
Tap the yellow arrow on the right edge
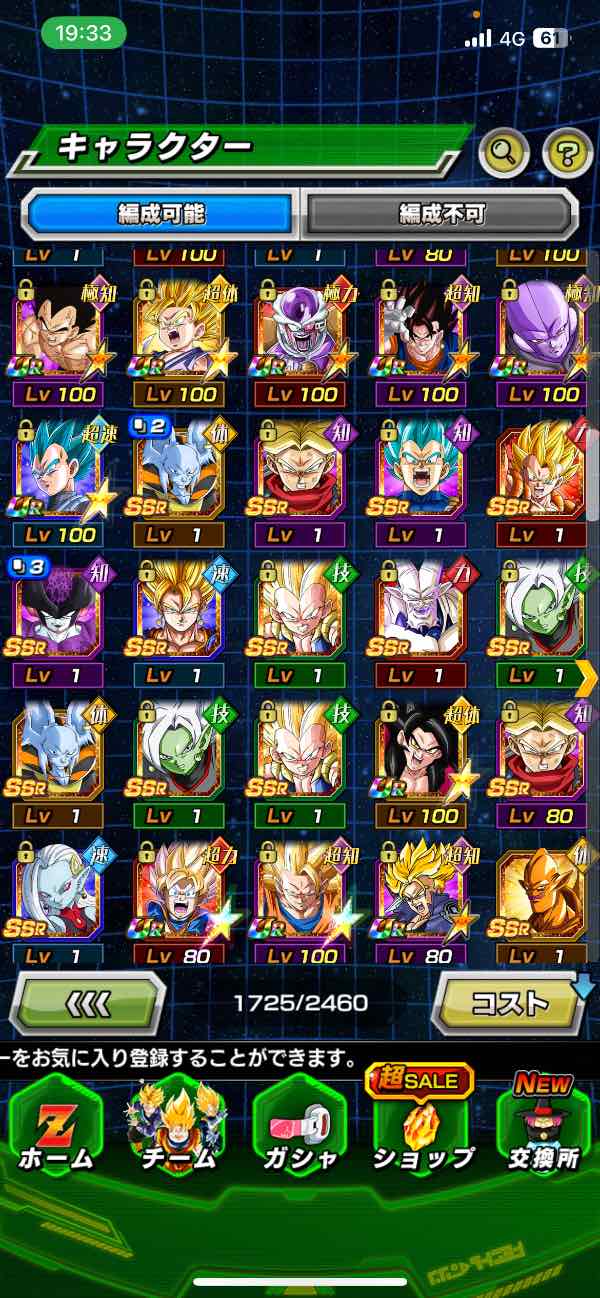pos(586,677)
